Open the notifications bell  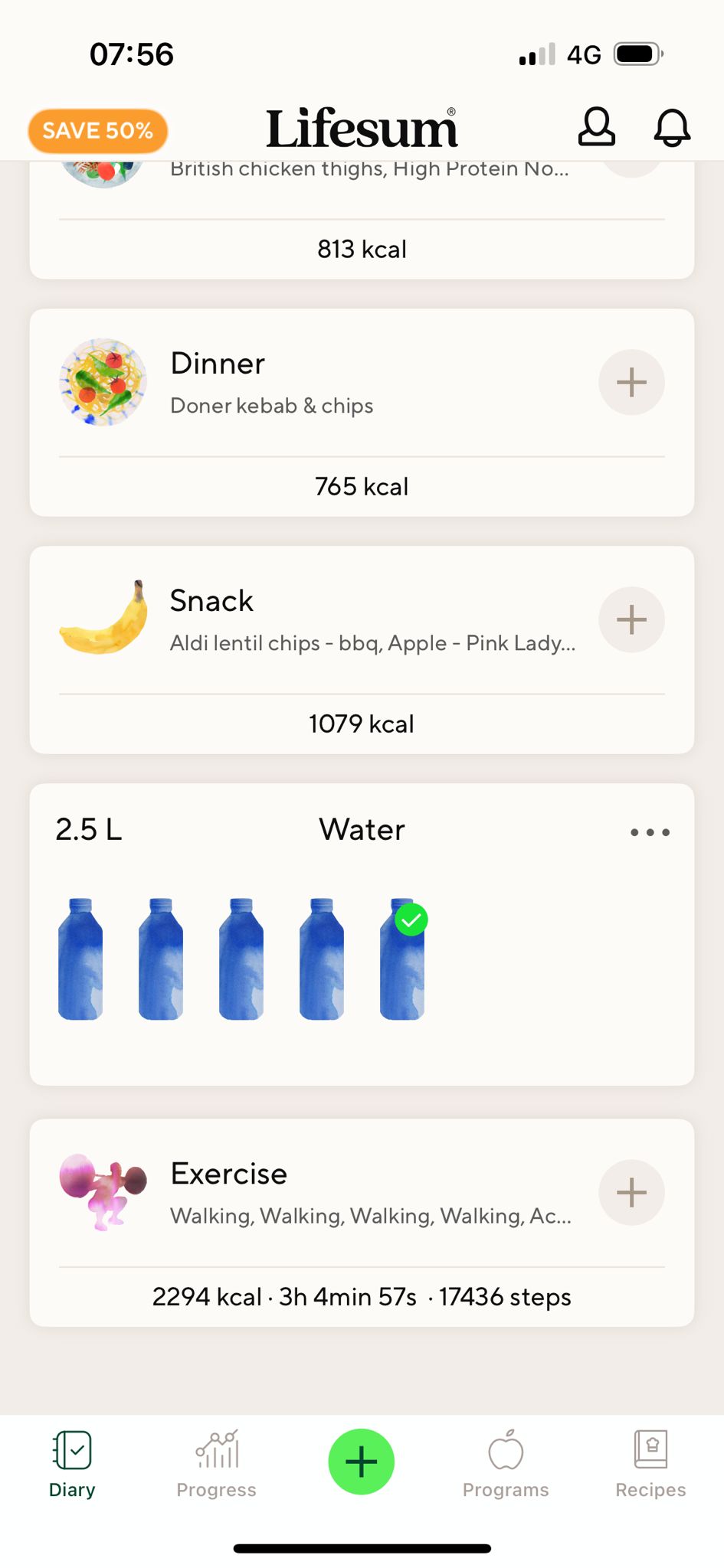[672, 127]
